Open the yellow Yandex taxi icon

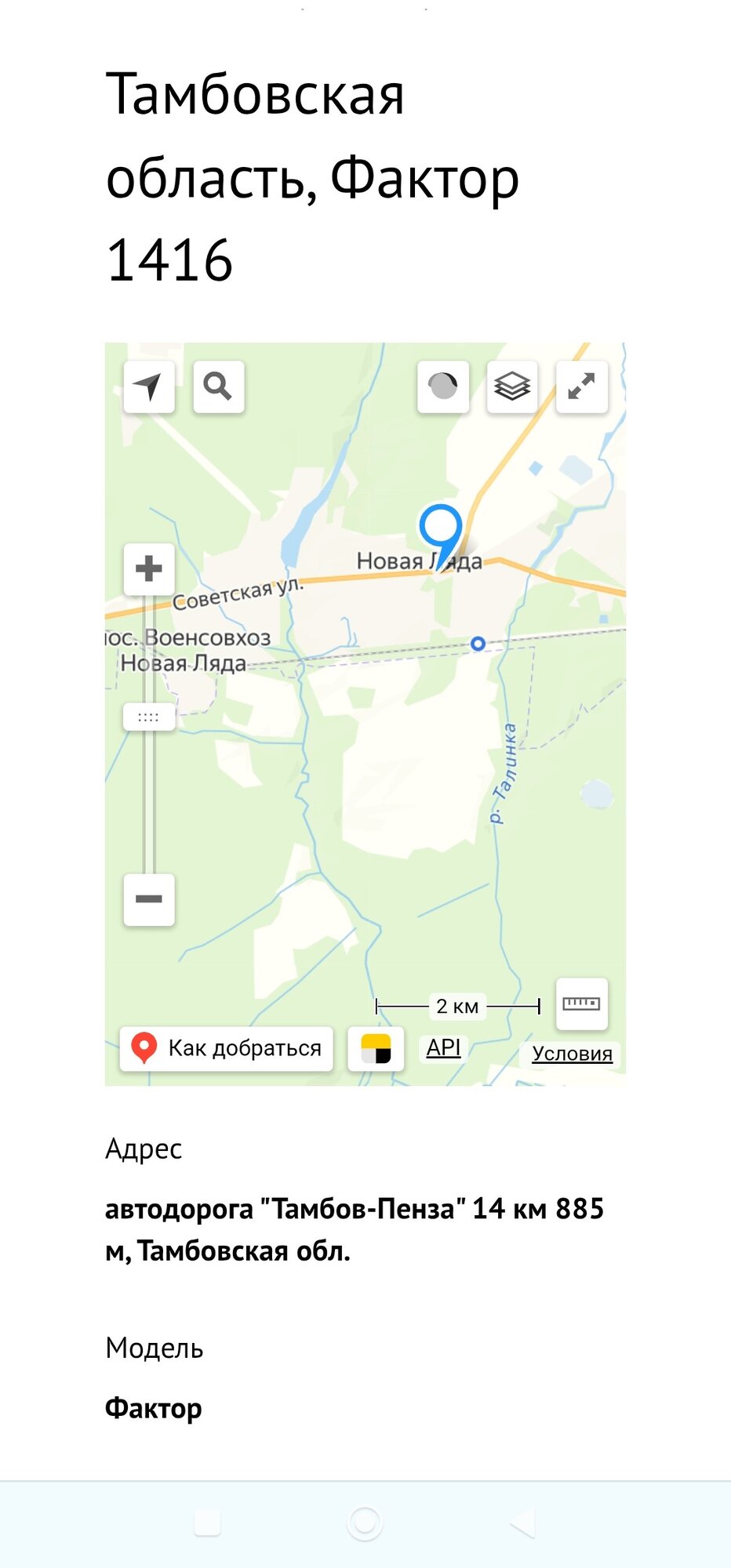tap(376, 1048)
